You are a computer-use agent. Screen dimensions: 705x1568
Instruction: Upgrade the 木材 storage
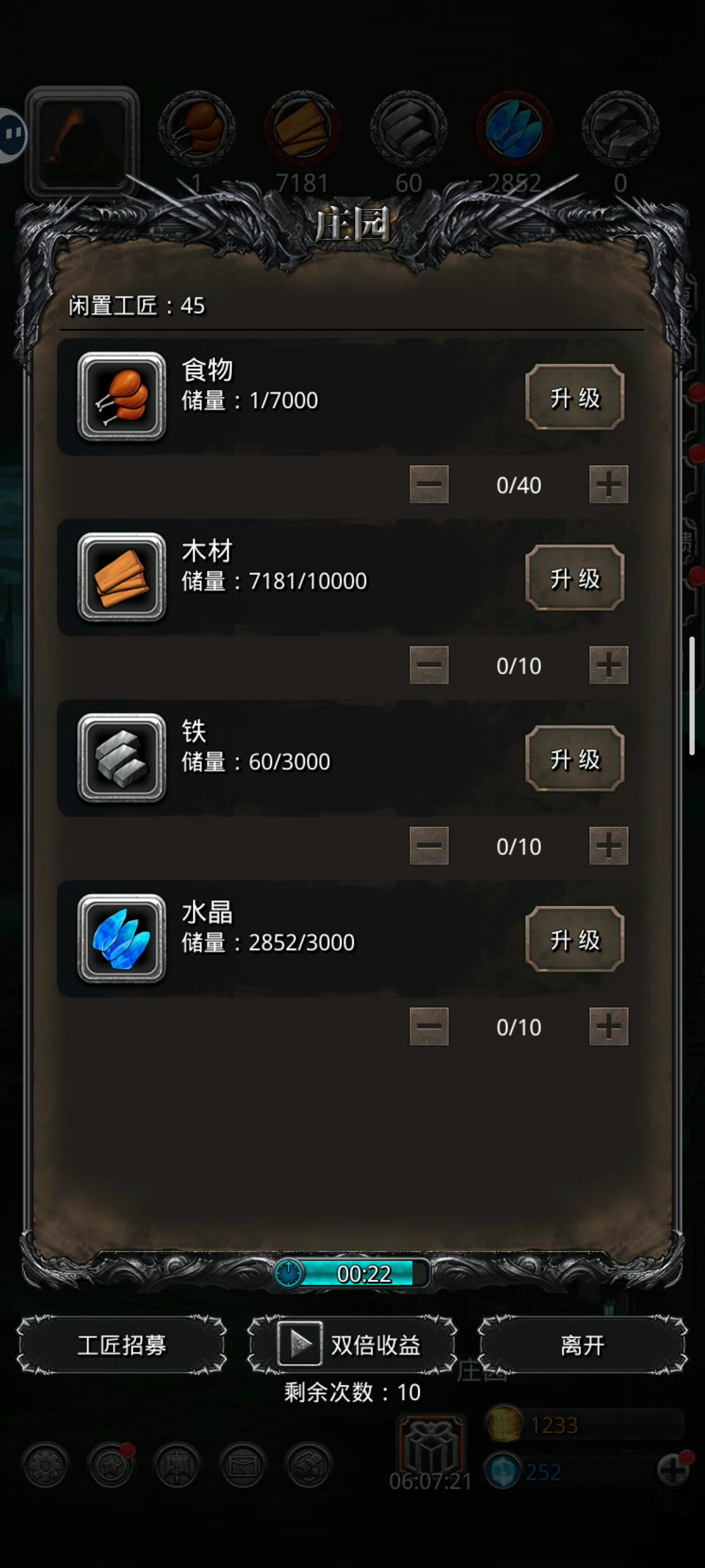coord(575,578)
